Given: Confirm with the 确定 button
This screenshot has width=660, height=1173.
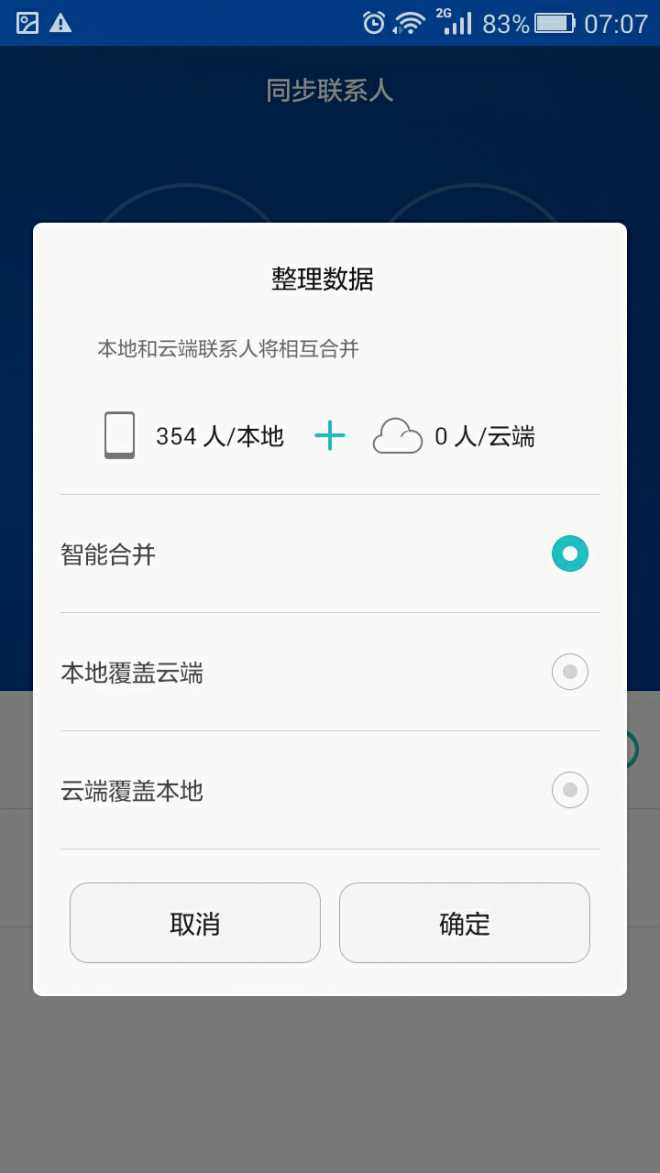Looking at the screenshot, I should [x=465, y=922].
